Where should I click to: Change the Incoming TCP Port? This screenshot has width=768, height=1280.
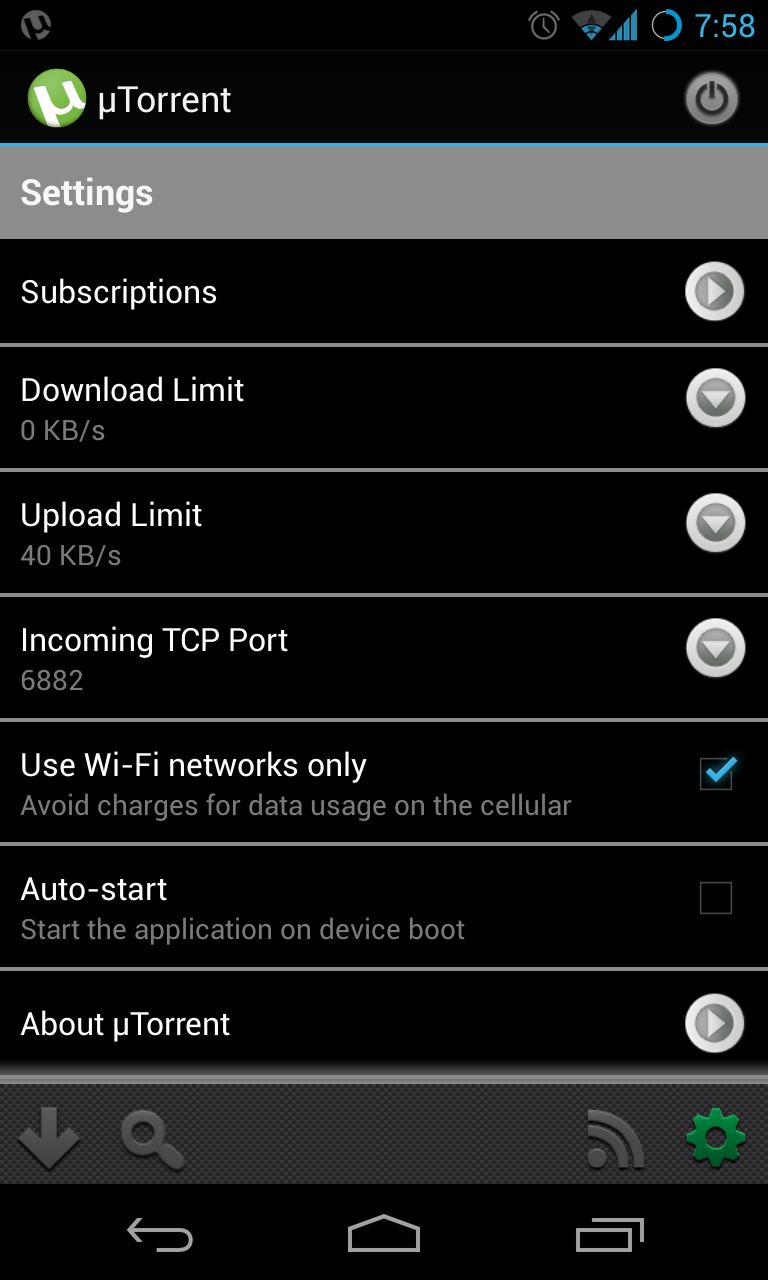pos(384,657)
